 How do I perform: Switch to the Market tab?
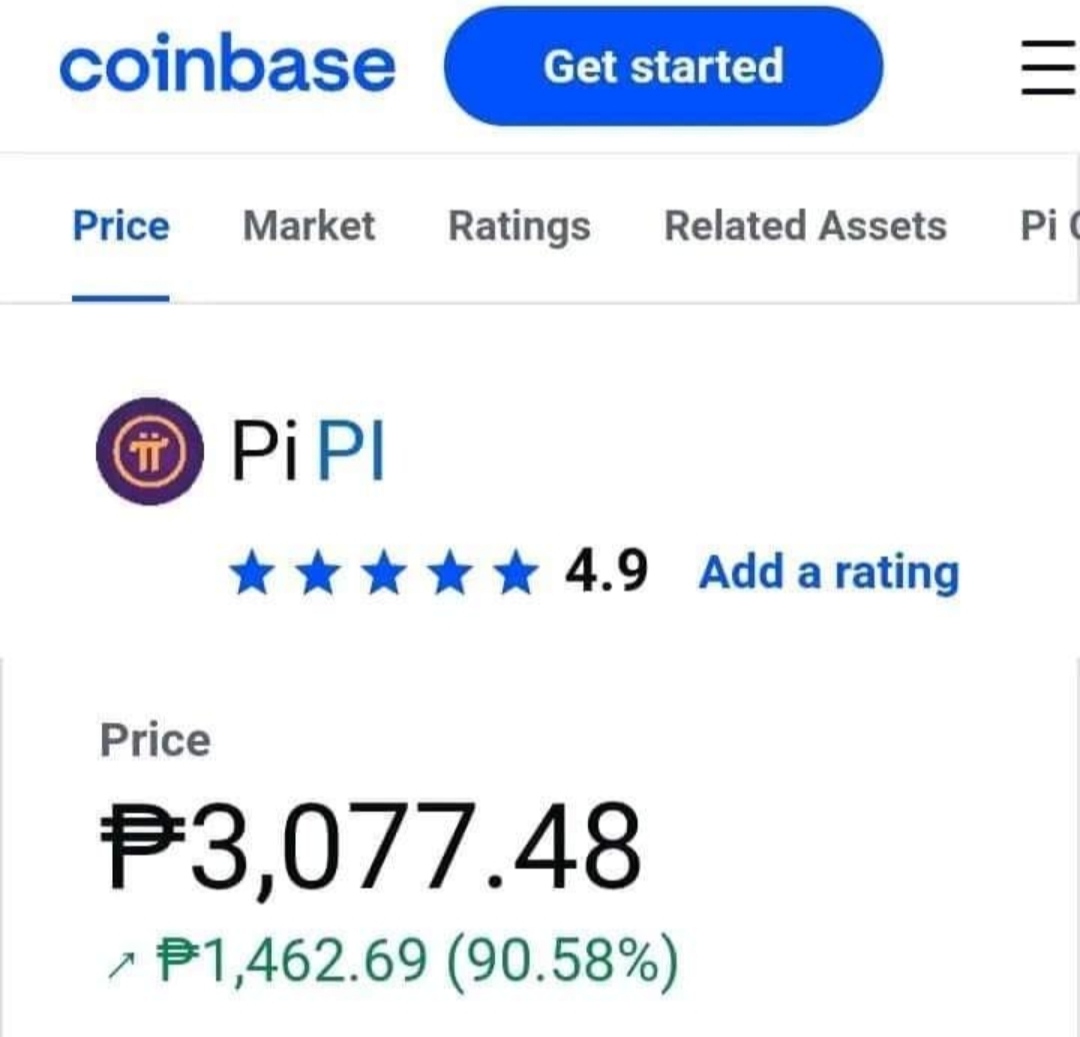(x=308, y=227)
